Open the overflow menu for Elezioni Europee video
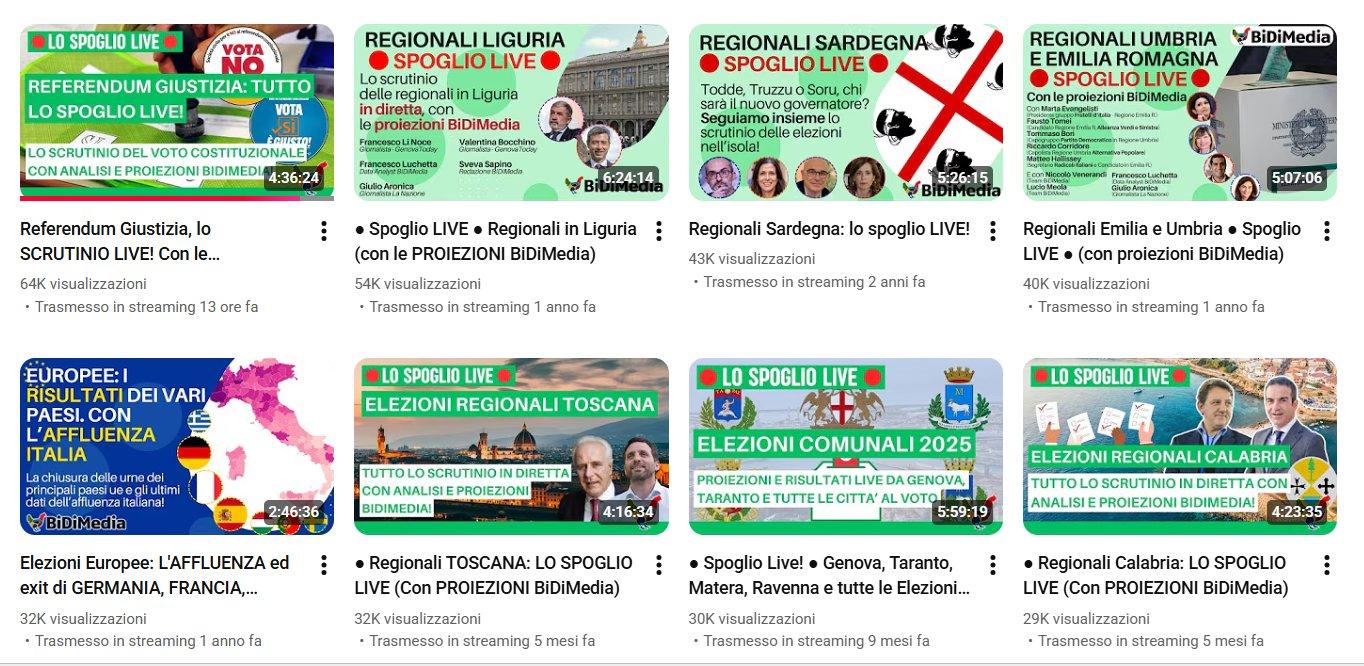This screenshot has width=1364, height=666. coord(324,566)
